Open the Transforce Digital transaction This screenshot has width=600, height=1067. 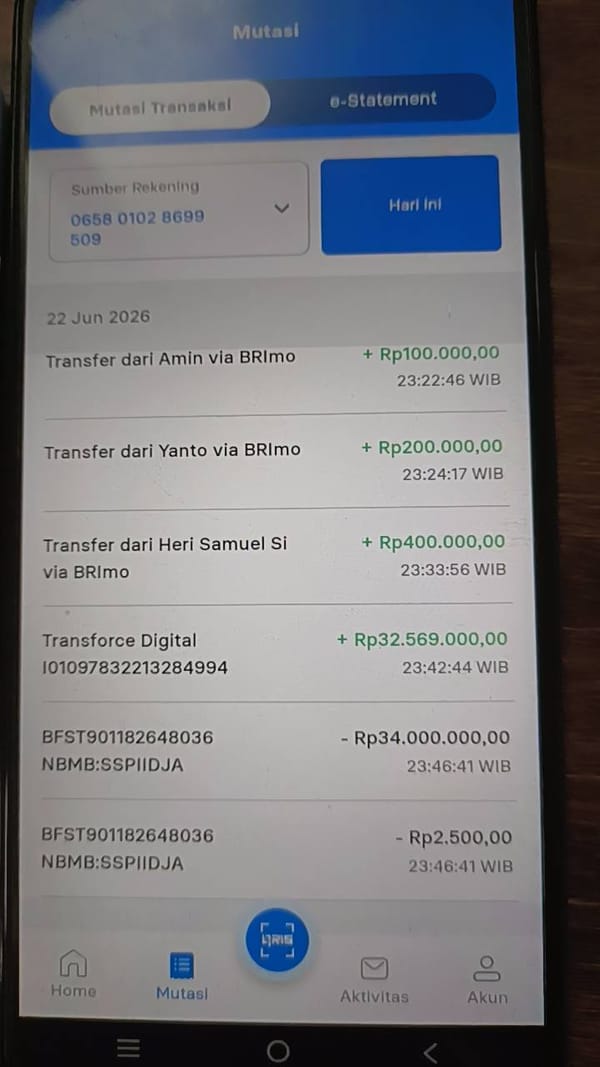278,653
